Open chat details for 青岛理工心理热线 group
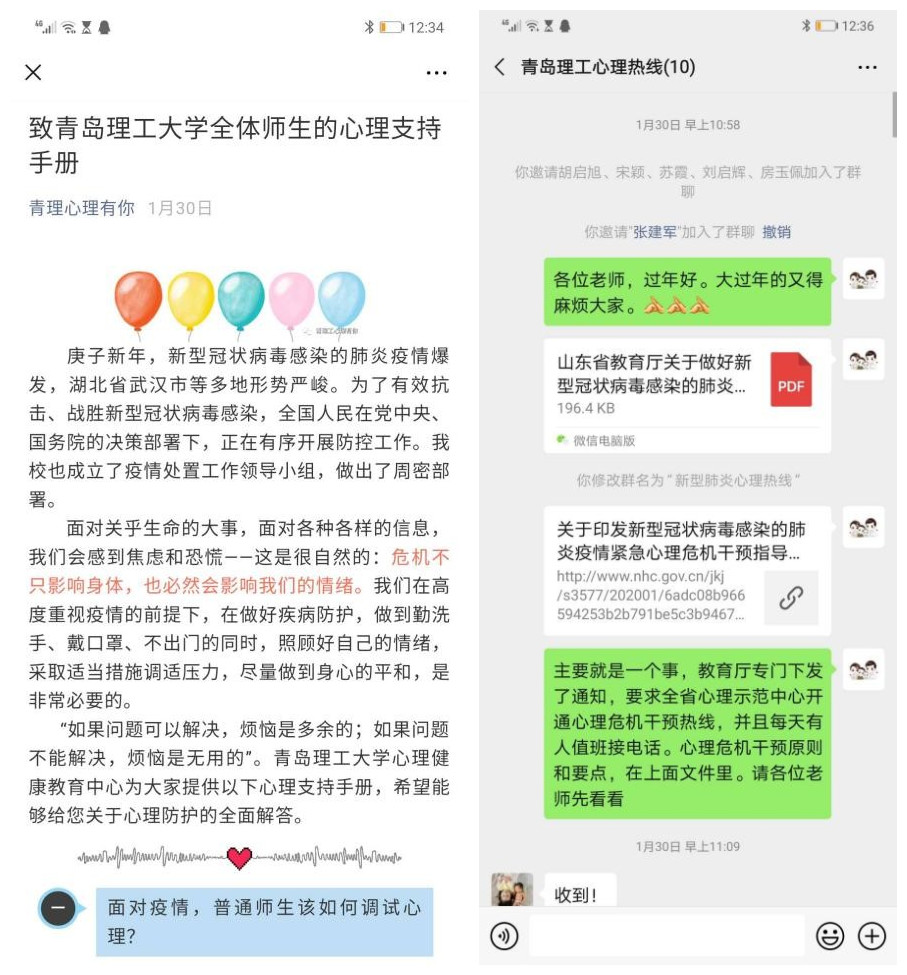This screenshot has height=975, width=907. [x=867, y=67]
